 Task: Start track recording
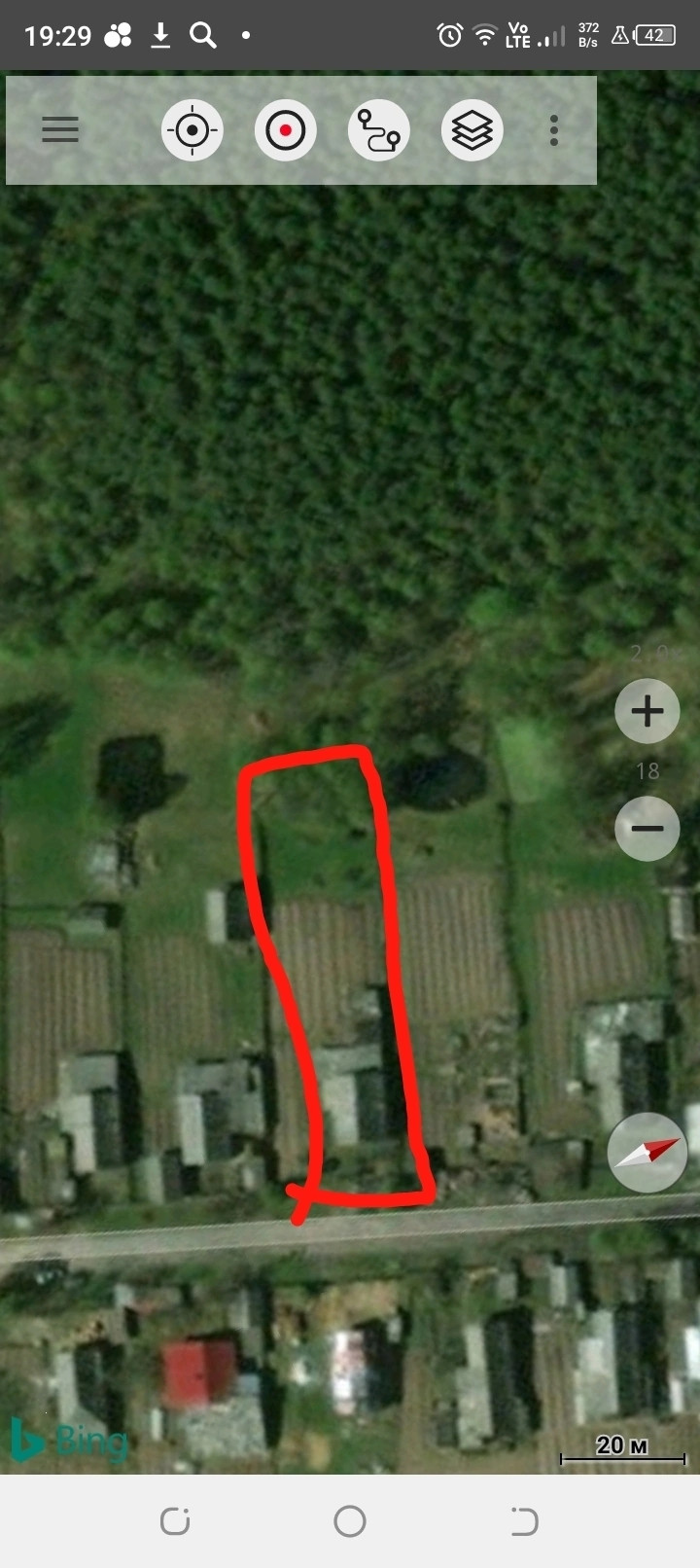click(x=285, y=129)
